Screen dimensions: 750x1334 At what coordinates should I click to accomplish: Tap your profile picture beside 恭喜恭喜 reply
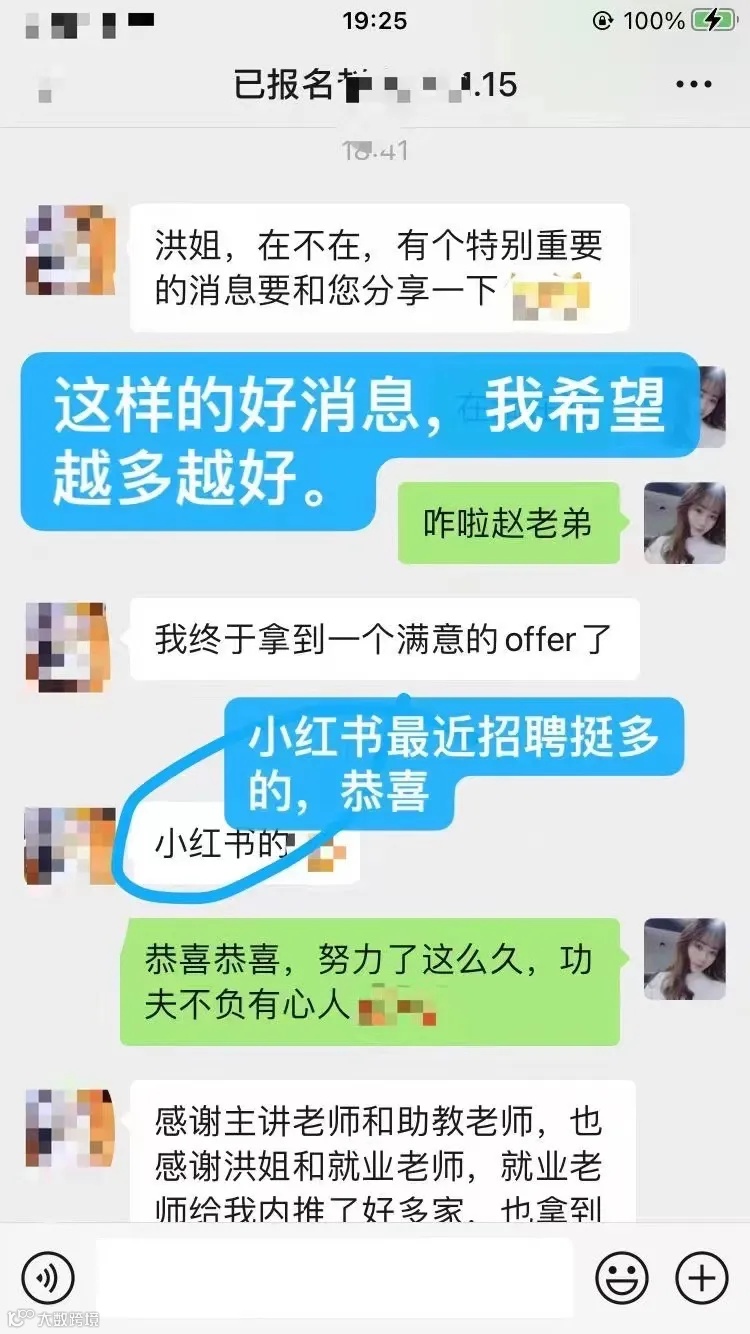point(685,960)
